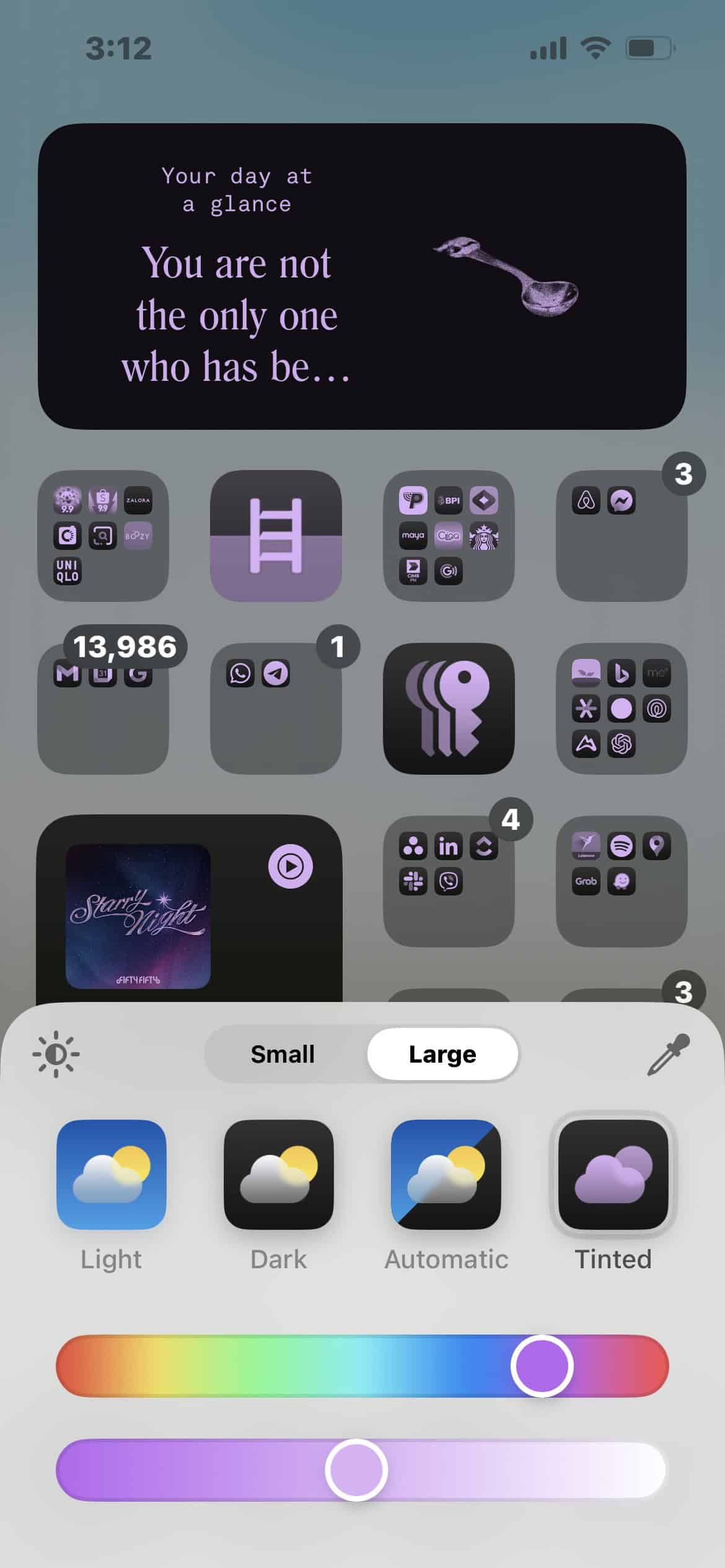Open the shopping folder with Zalora and Uniqlo
The image size is (725, 1568).
tap(103, 536)
